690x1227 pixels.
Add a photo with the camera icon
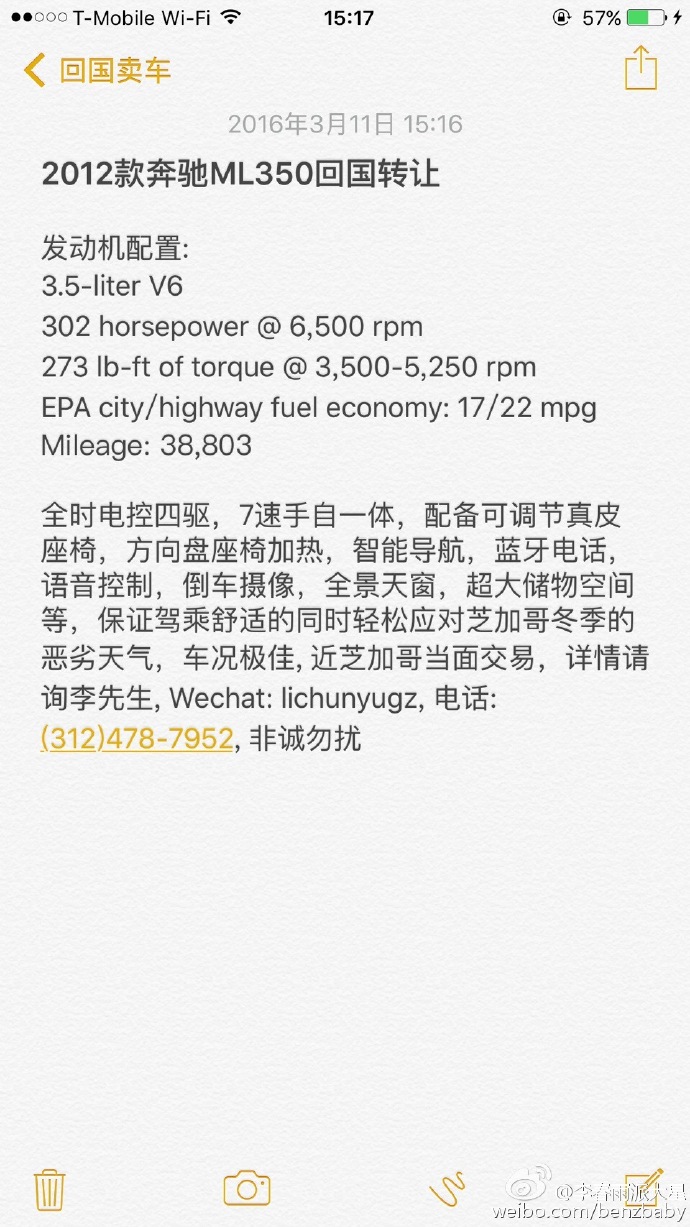(246, 1187)
